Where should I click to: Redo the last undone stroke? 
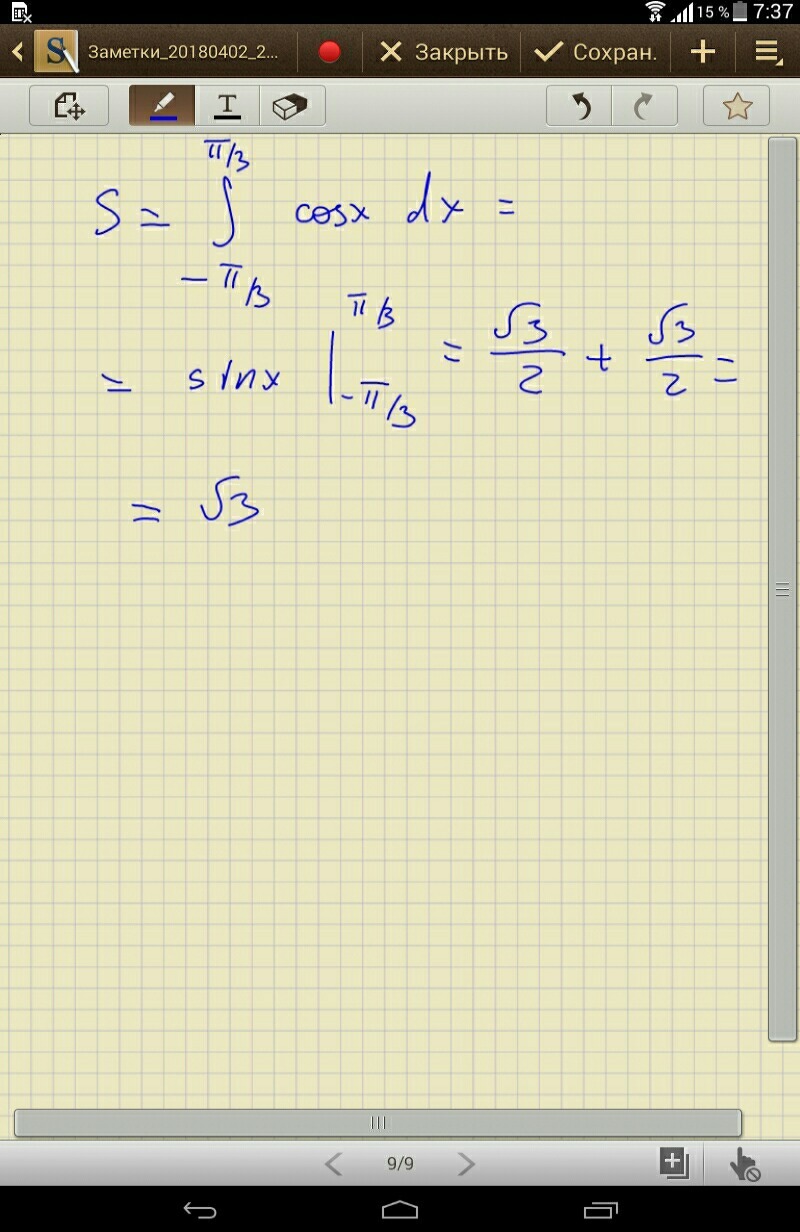click(644, 106)
